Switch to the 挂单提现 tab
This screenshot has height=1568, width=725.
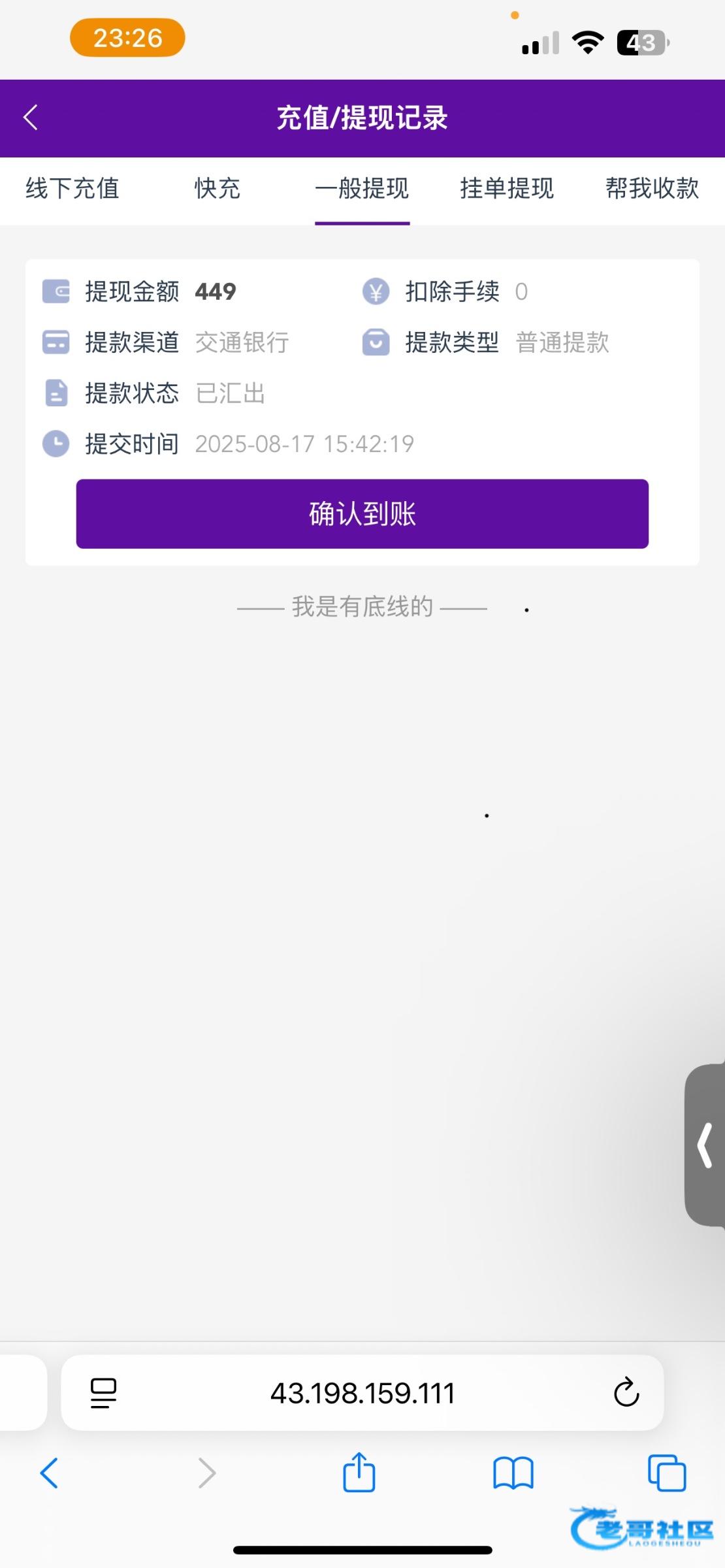[x=507, y=188]
